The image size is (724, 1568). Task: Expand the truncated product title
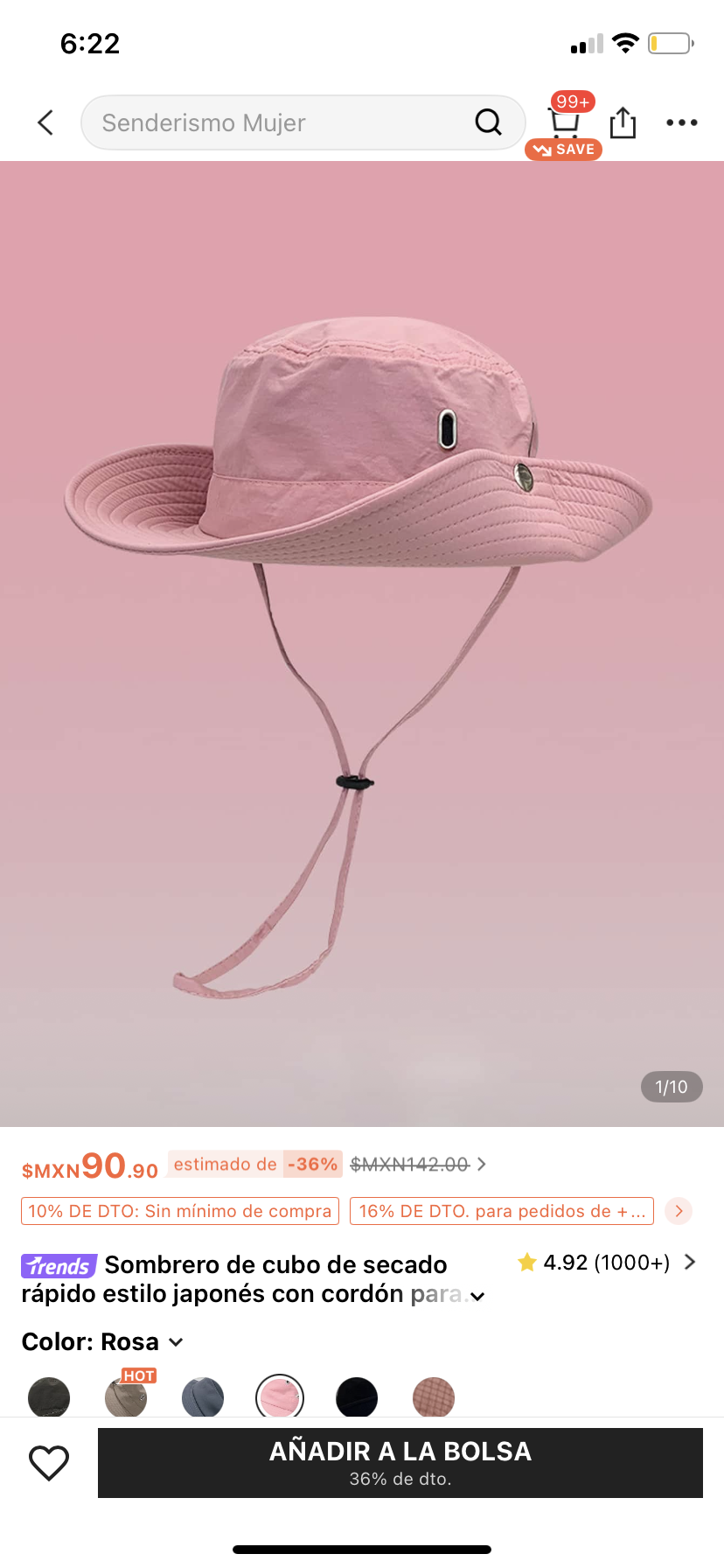tap(477, 1295)
